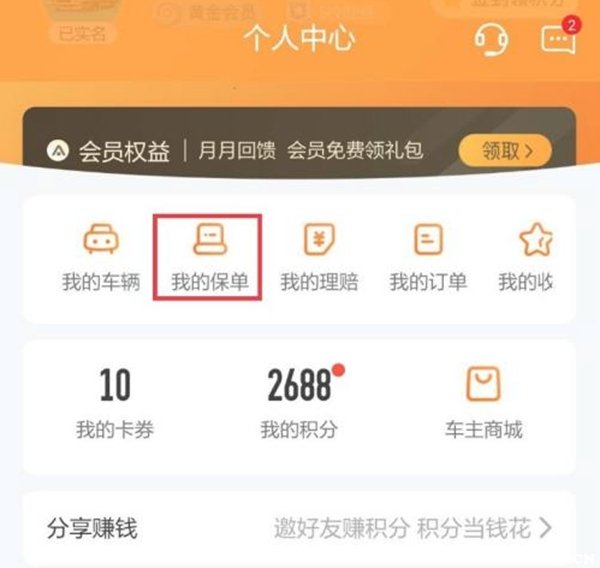Image resolution: width=600 pixels, height=568 pixels.
Task: Tap the 领取 button on membership banner
Action: click(x=503, y=151)
